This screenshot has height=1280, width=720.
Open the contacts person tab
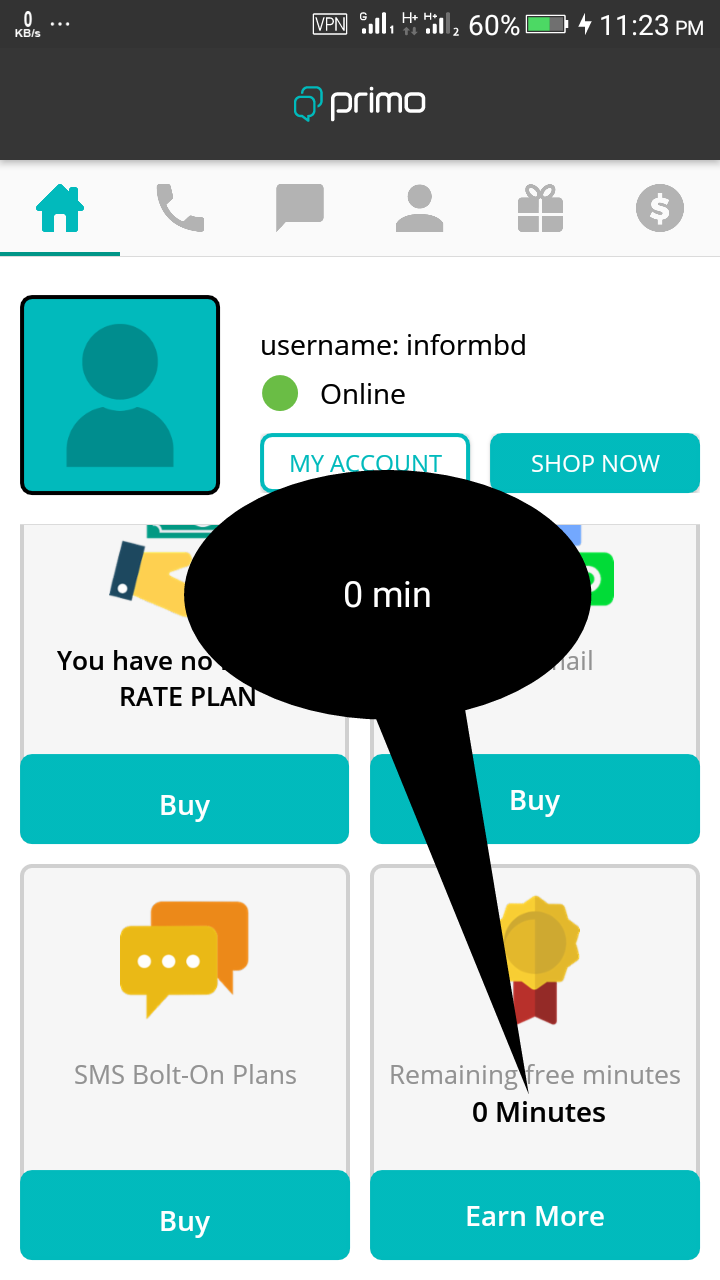[x=420, y=209]
